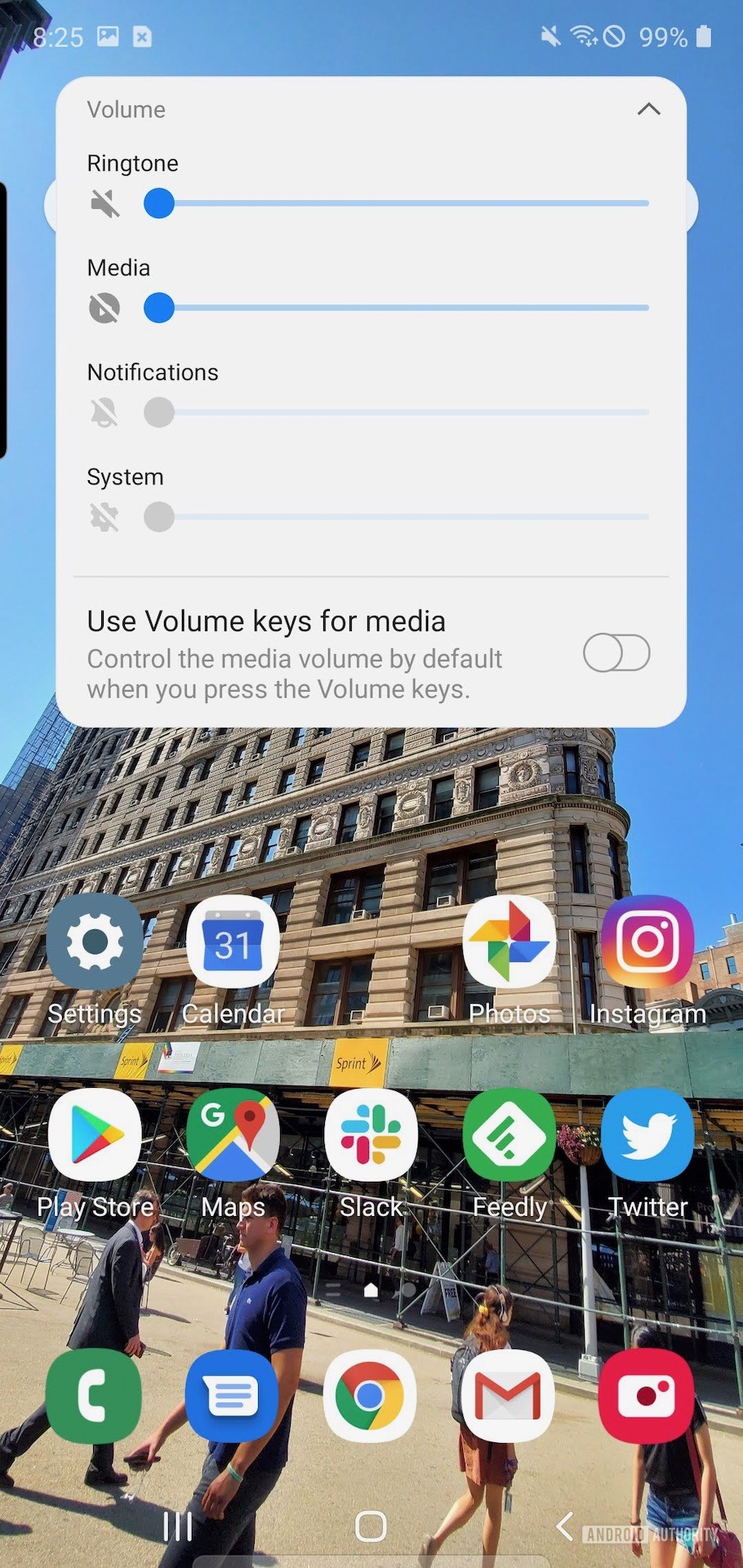
Task: Open the Calendar app
Action: click(x=233, y=943)
